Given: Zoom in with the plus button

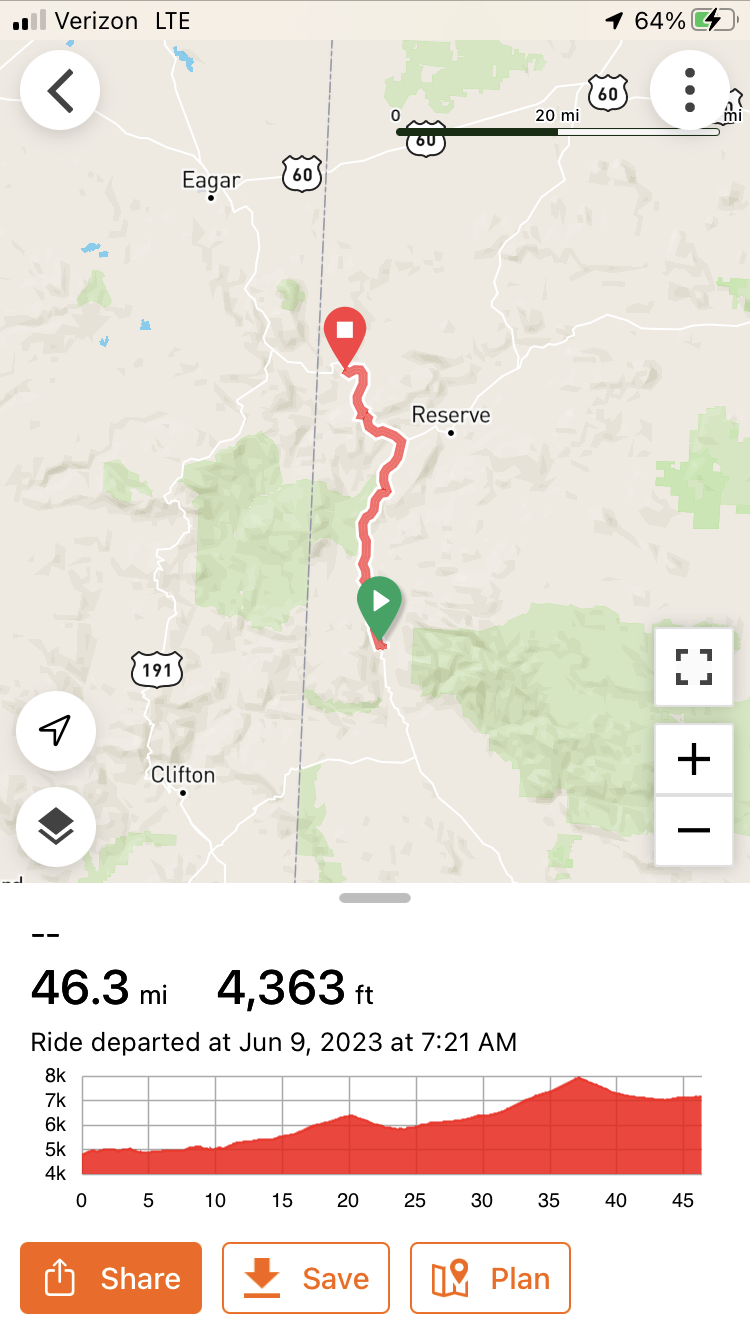Looking at the screenshot, I should 693,760.
